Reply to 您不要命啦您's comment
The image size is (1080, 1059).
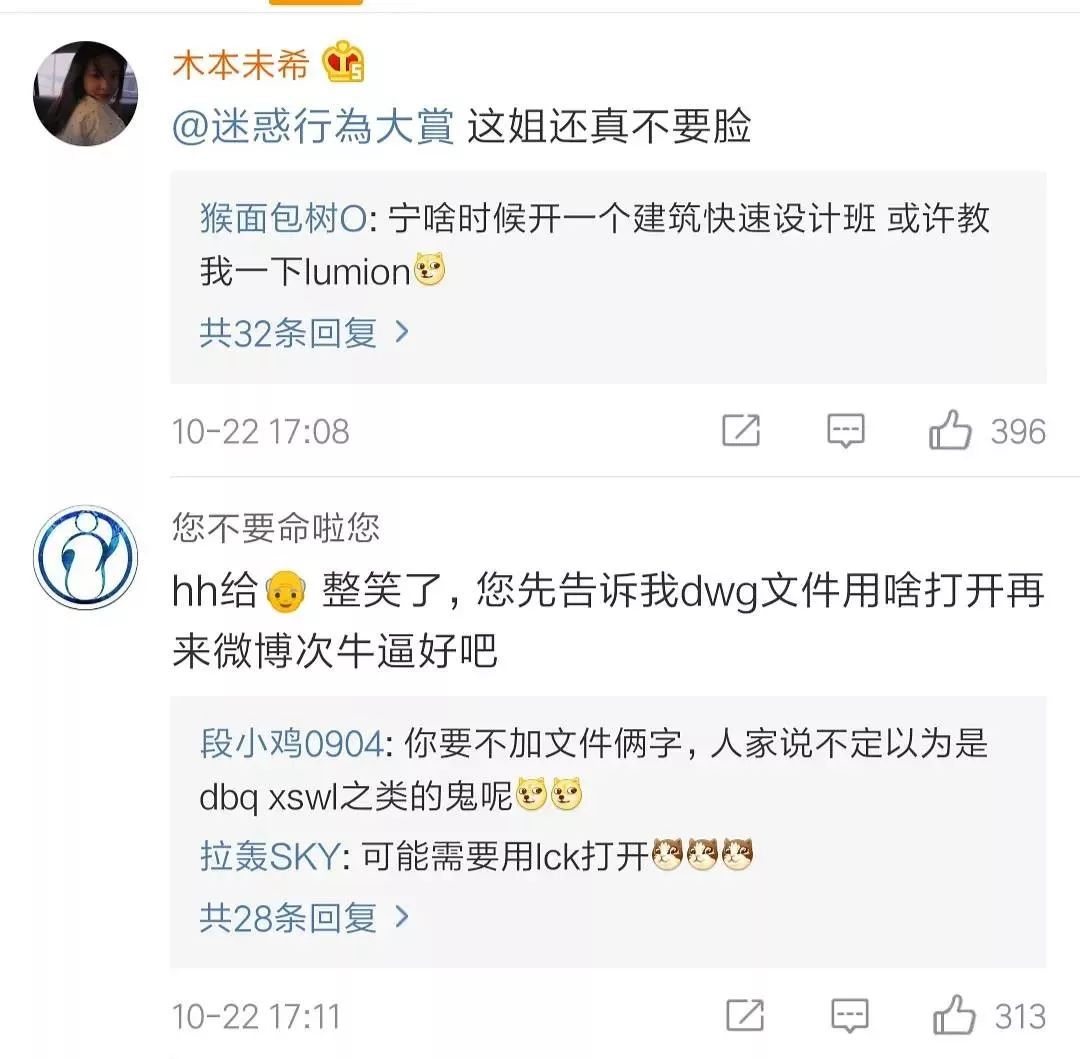point(849,1017)
